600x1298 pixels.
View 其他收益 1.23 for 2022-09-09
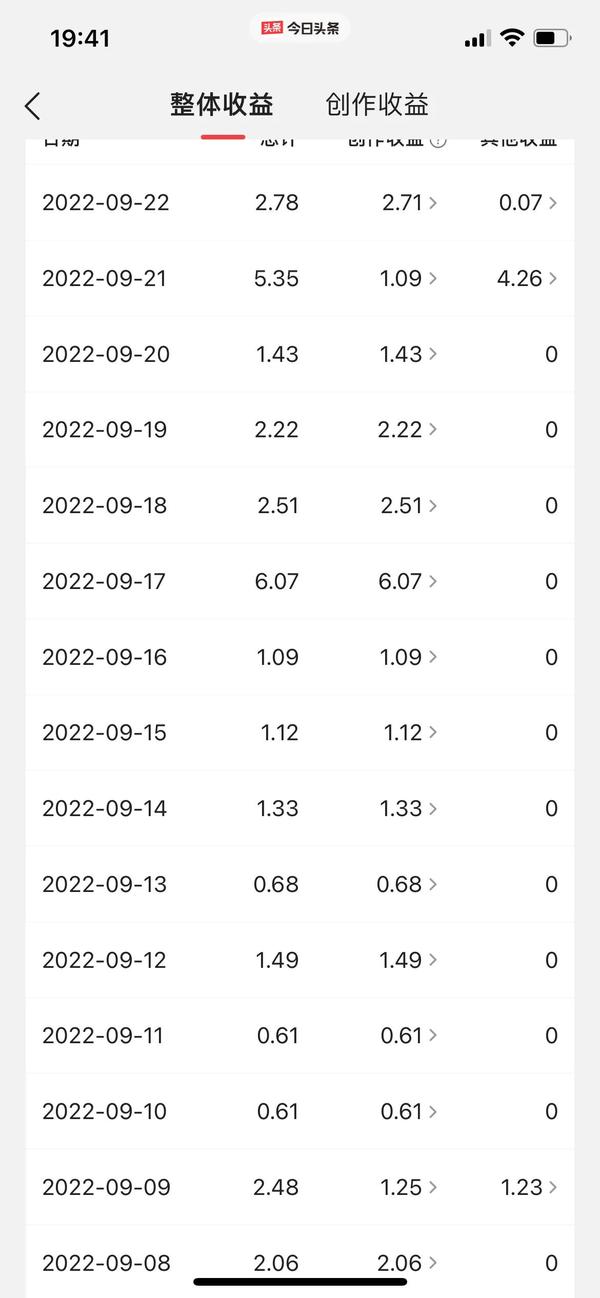(x=527, y=1188)
